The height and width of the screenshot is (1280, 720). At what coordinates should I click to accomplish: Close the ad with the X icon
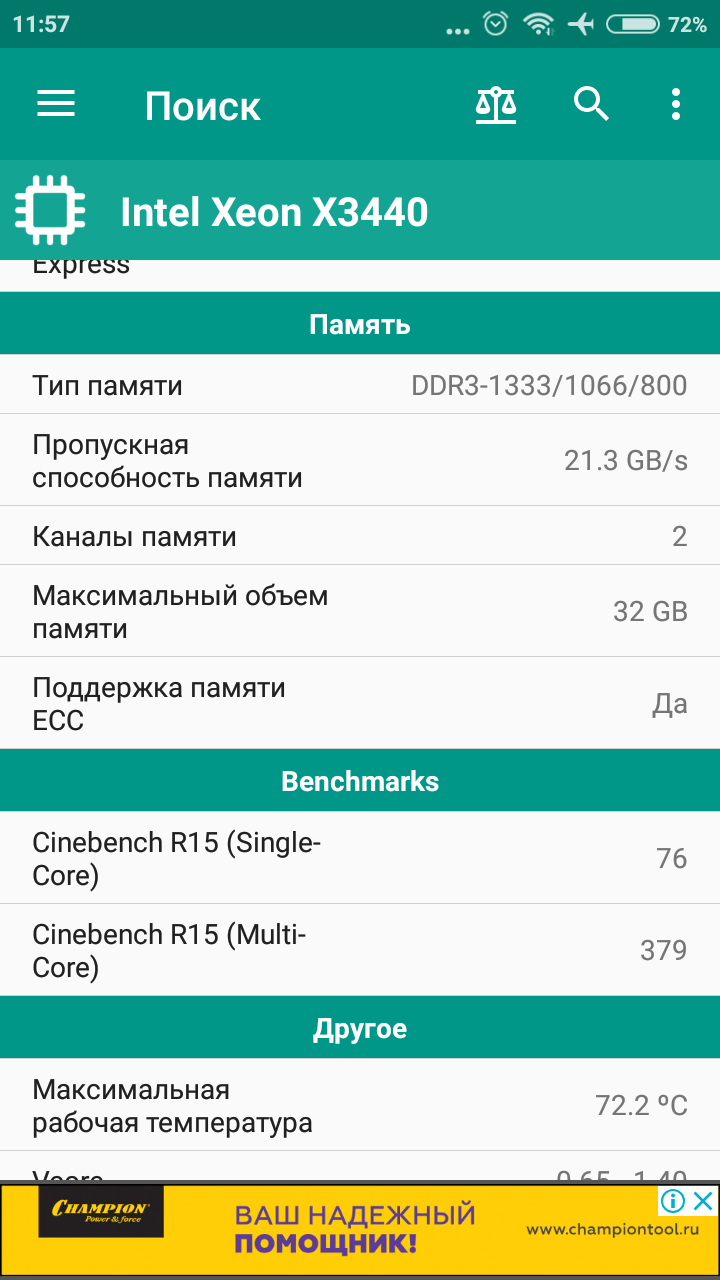704,1200
